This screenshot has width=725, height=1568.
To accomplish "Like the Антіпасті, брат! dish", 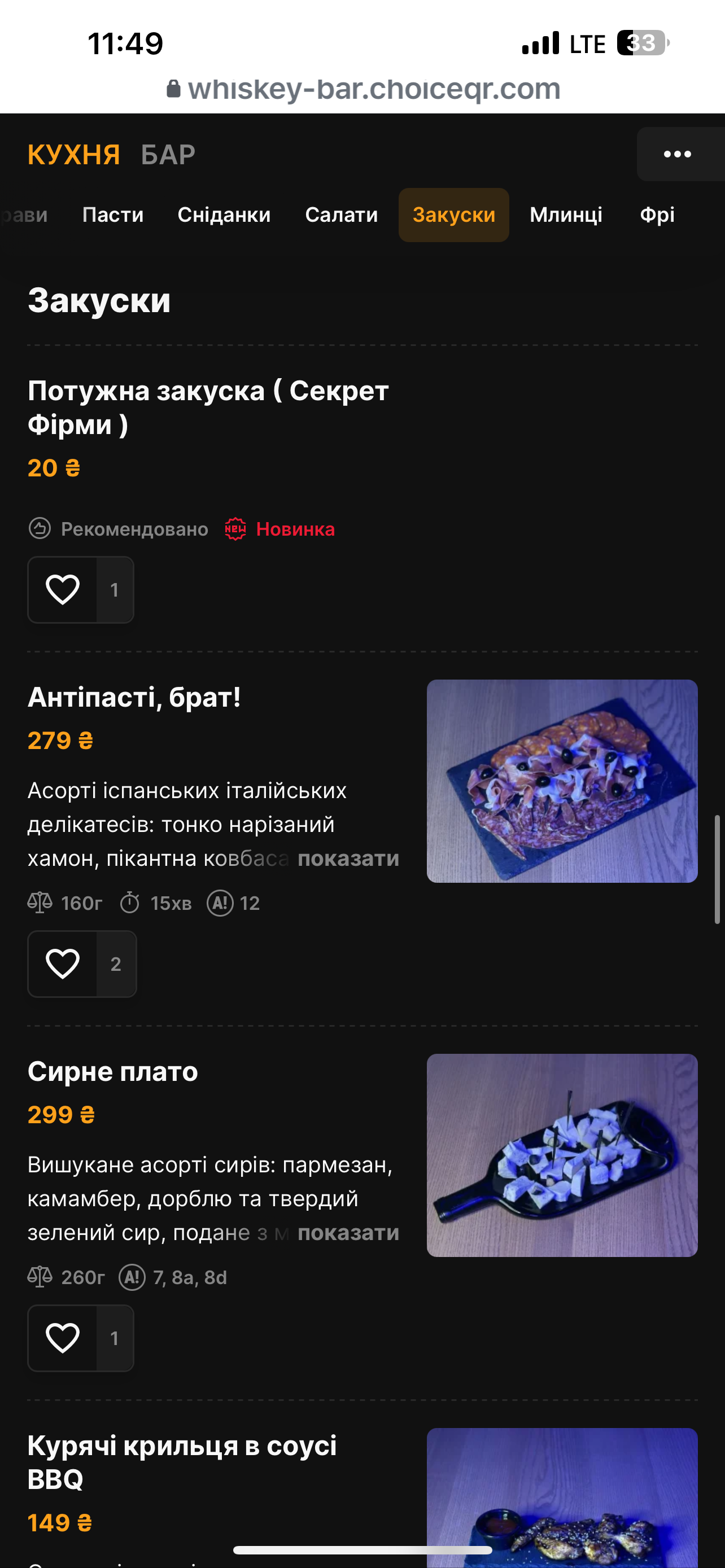I will click(x=62, y=964).
